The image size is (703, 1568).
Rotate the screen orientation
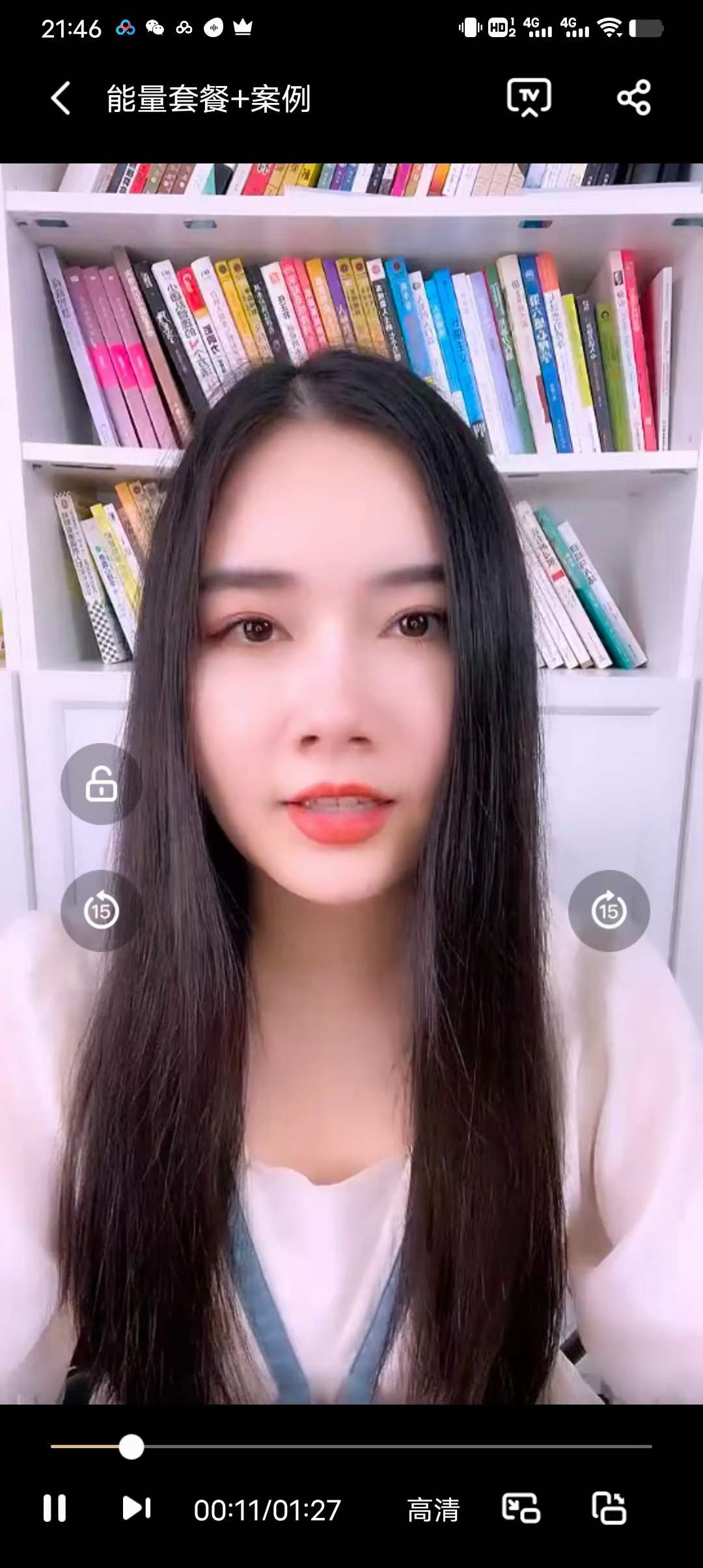609,1508
